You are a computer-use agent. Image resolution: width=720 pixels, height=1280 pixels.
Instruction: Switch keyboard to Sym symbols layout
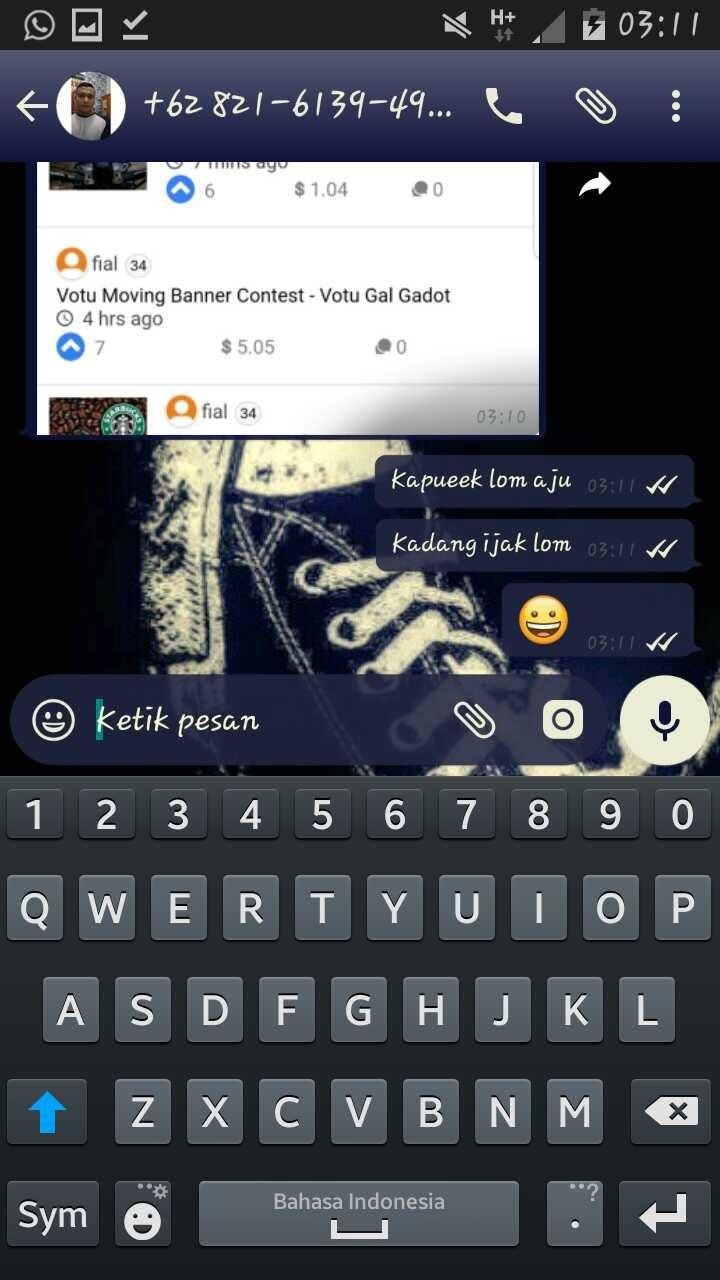pyautogui.click(x=53, y=1214)
